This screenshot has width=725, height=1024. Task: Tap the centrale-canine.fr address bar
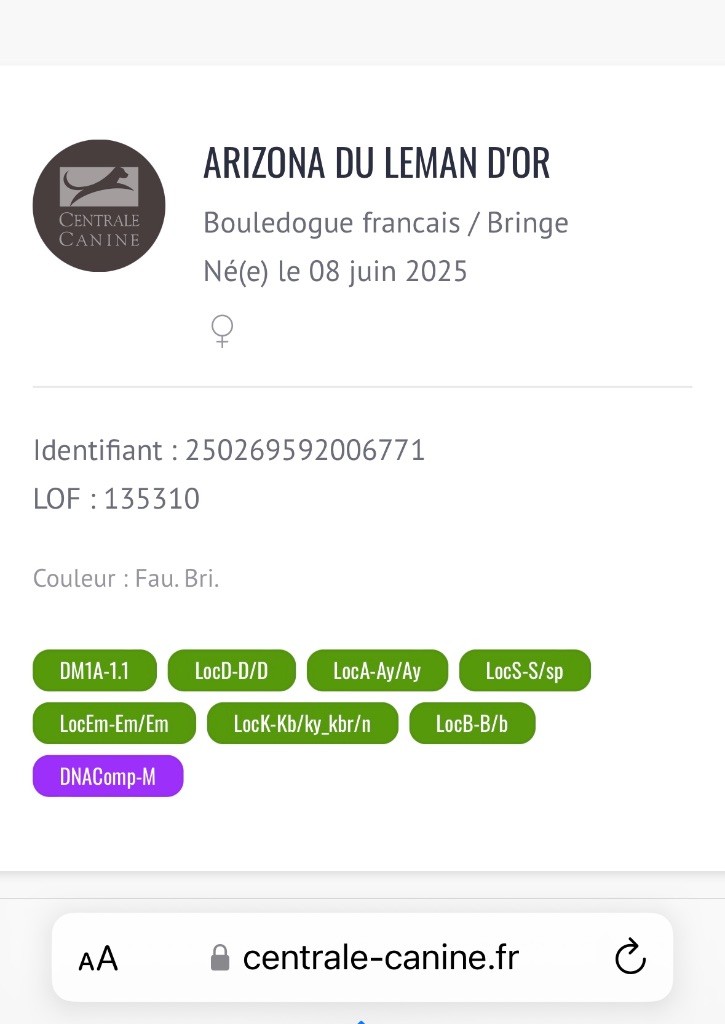pyautogui.click(x=380, y=958)
